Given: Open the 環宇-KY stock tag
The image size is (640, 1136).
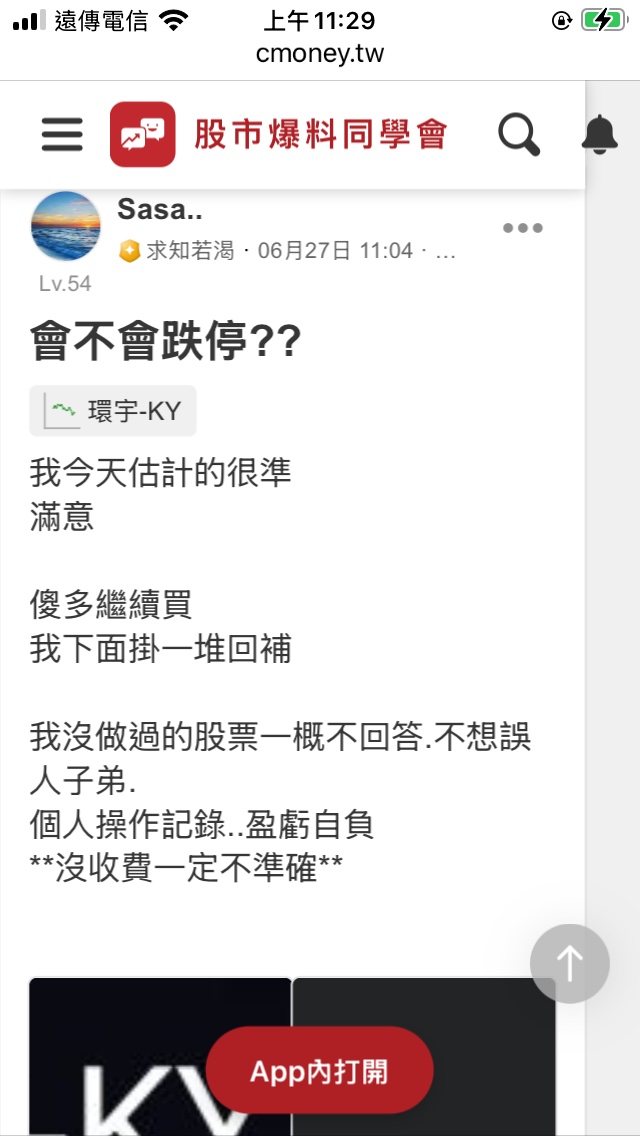Looking at the screenshot, I should (113, 411).
